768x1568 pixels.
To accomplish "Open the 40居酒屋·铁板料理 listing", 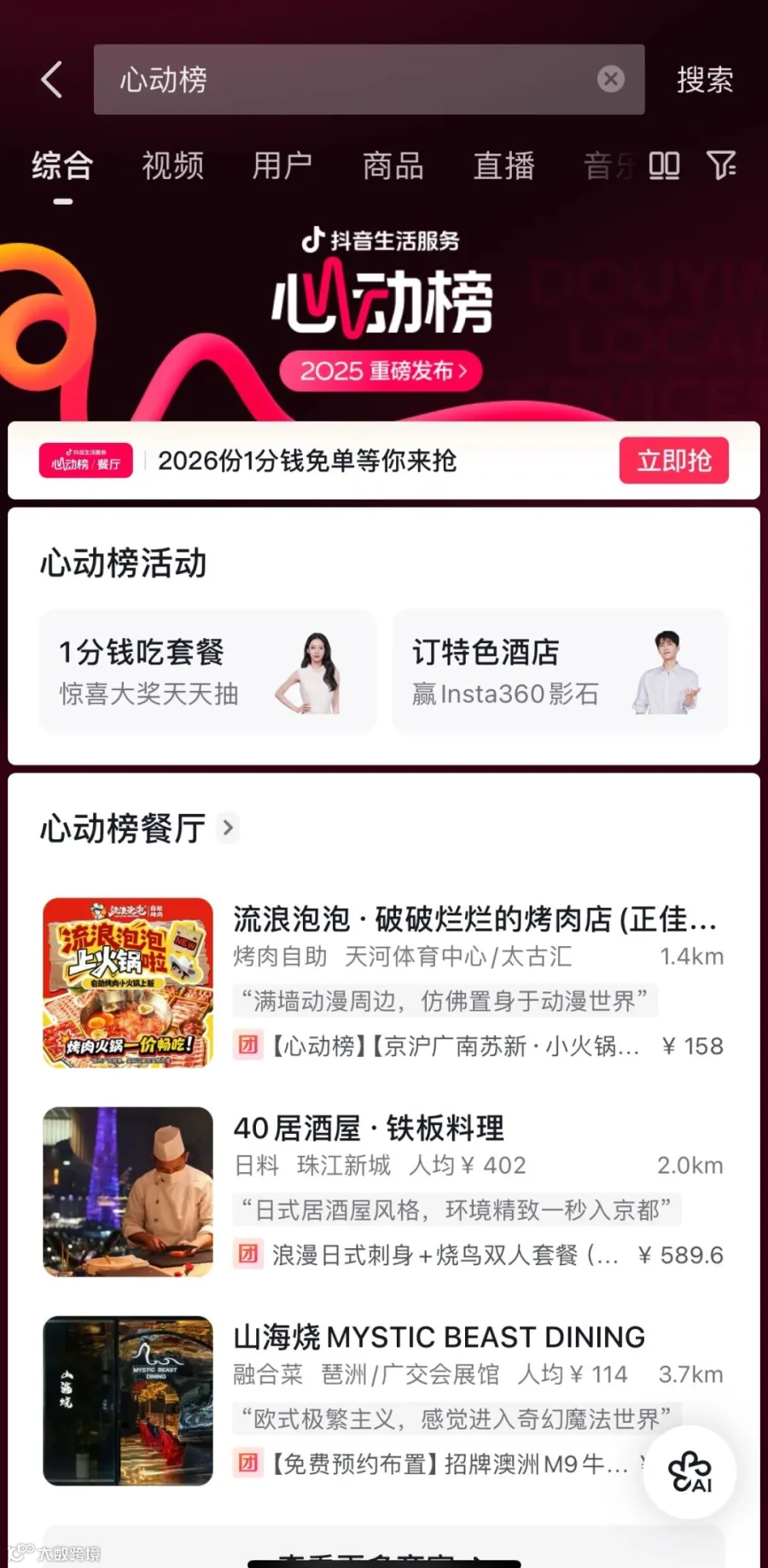I will click(x=383, y=1191).
